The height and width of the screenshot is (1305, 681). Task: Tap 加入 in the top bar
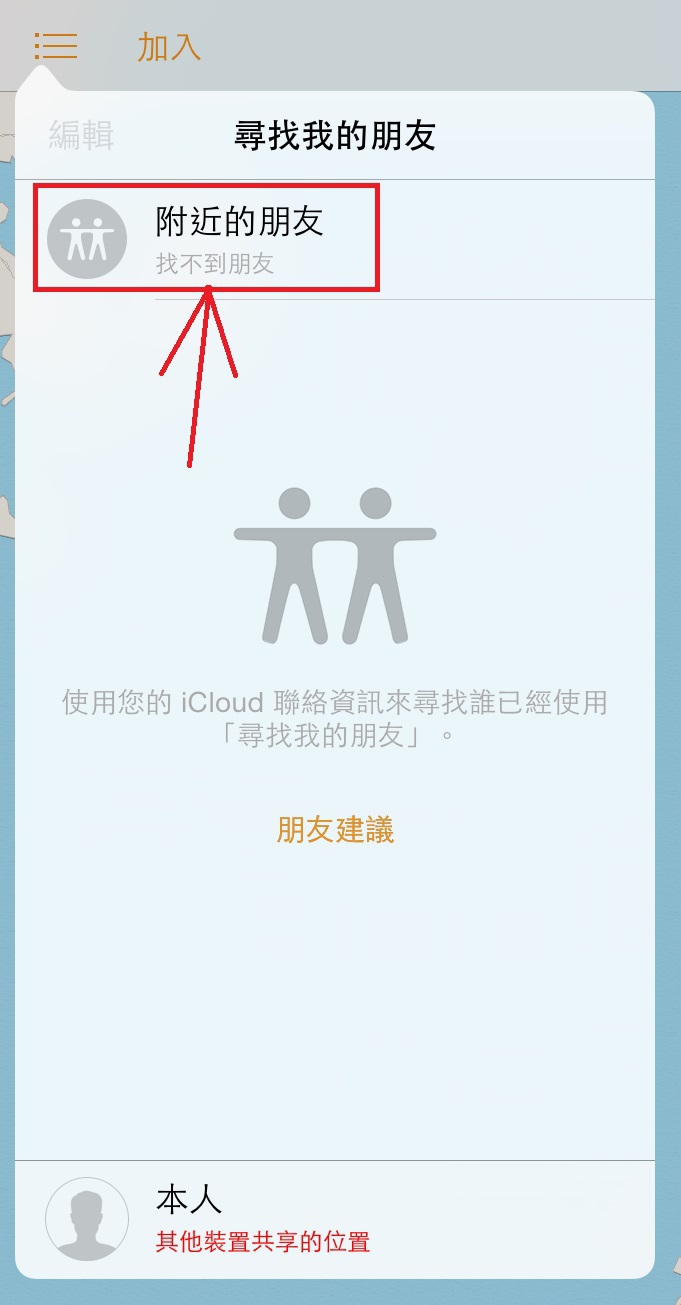pos(169,47)
